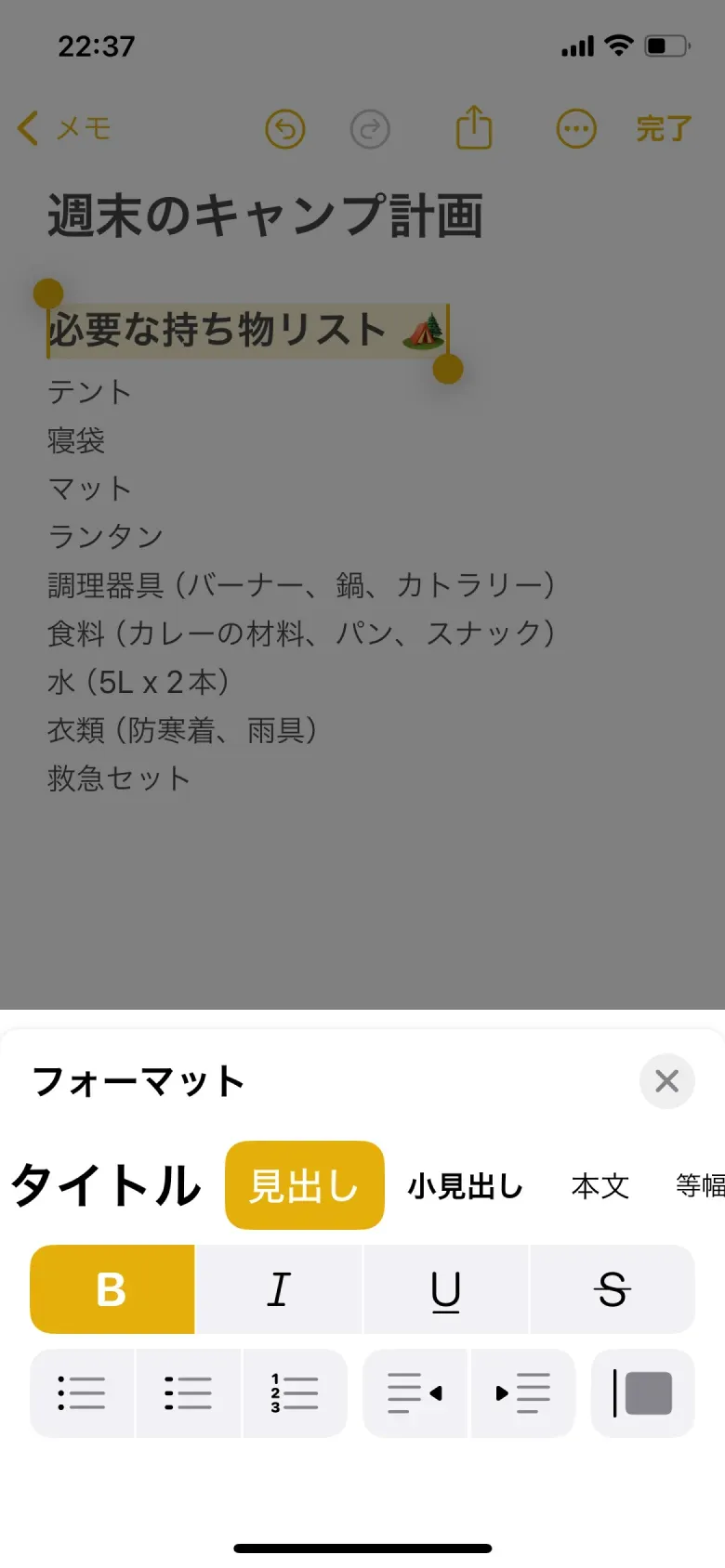Apply the numbered list format
725x1568 pixels.
click(295, 1392)
